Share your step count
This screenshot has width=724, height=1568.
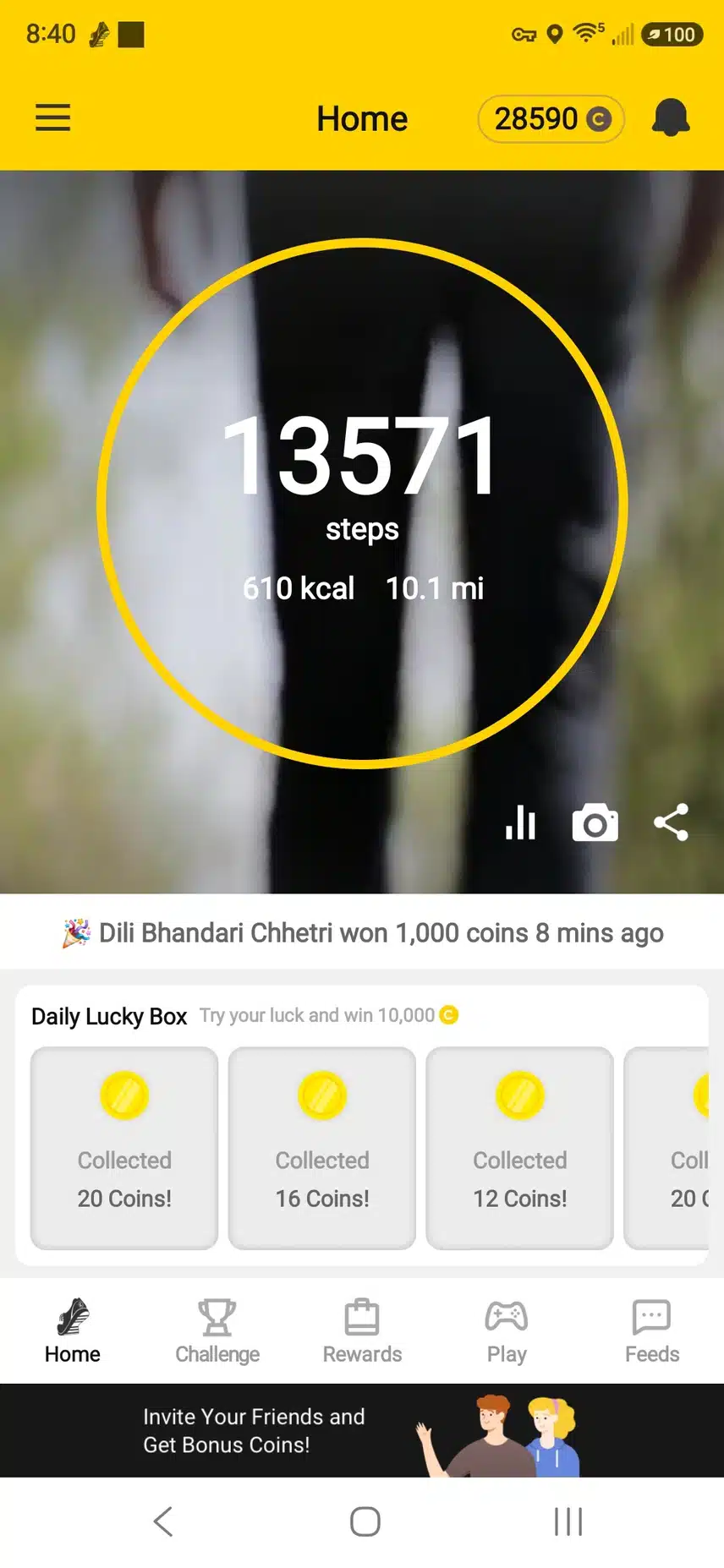point(672,822)
